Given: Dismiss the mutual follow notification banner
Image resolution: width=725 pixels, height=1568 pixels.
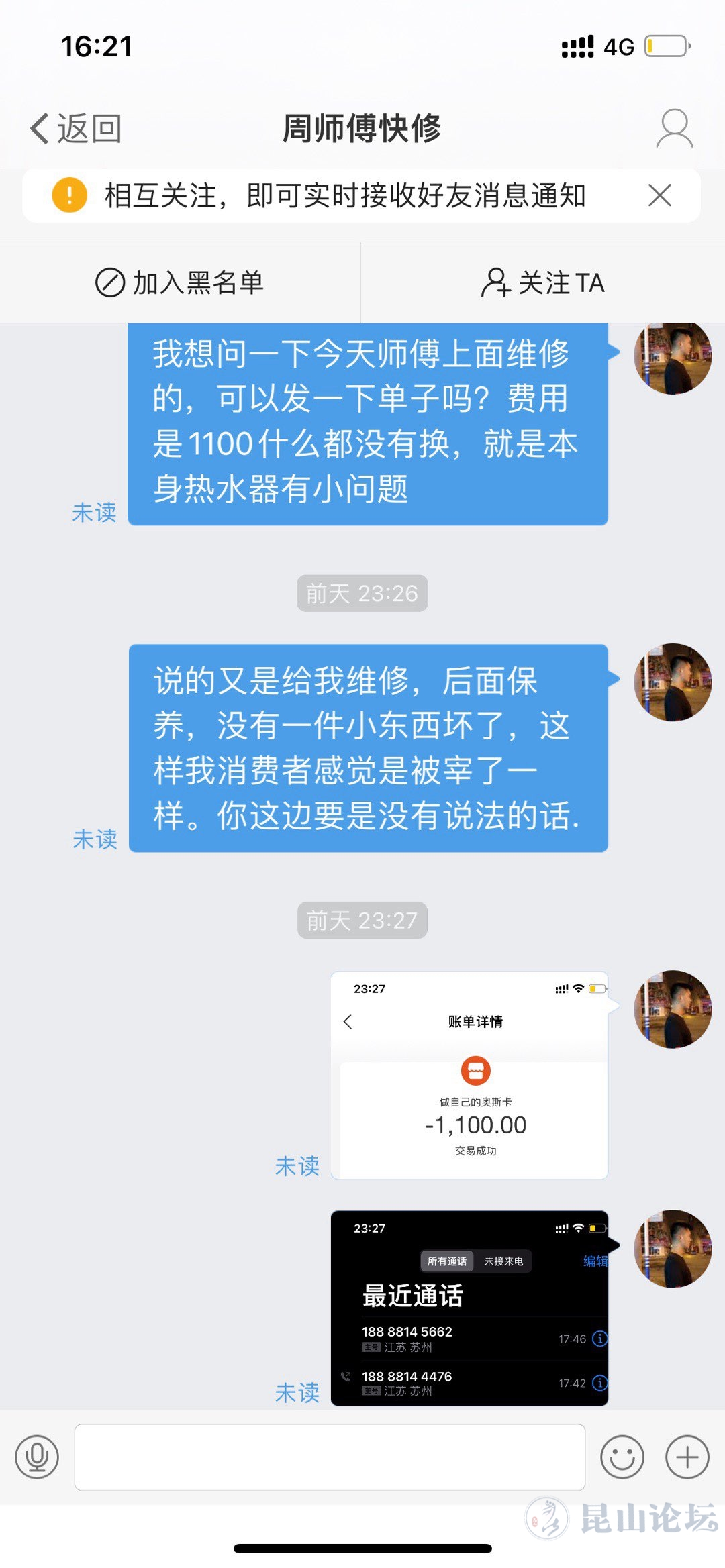Looking at the screenshot, I should coord(659,196).
